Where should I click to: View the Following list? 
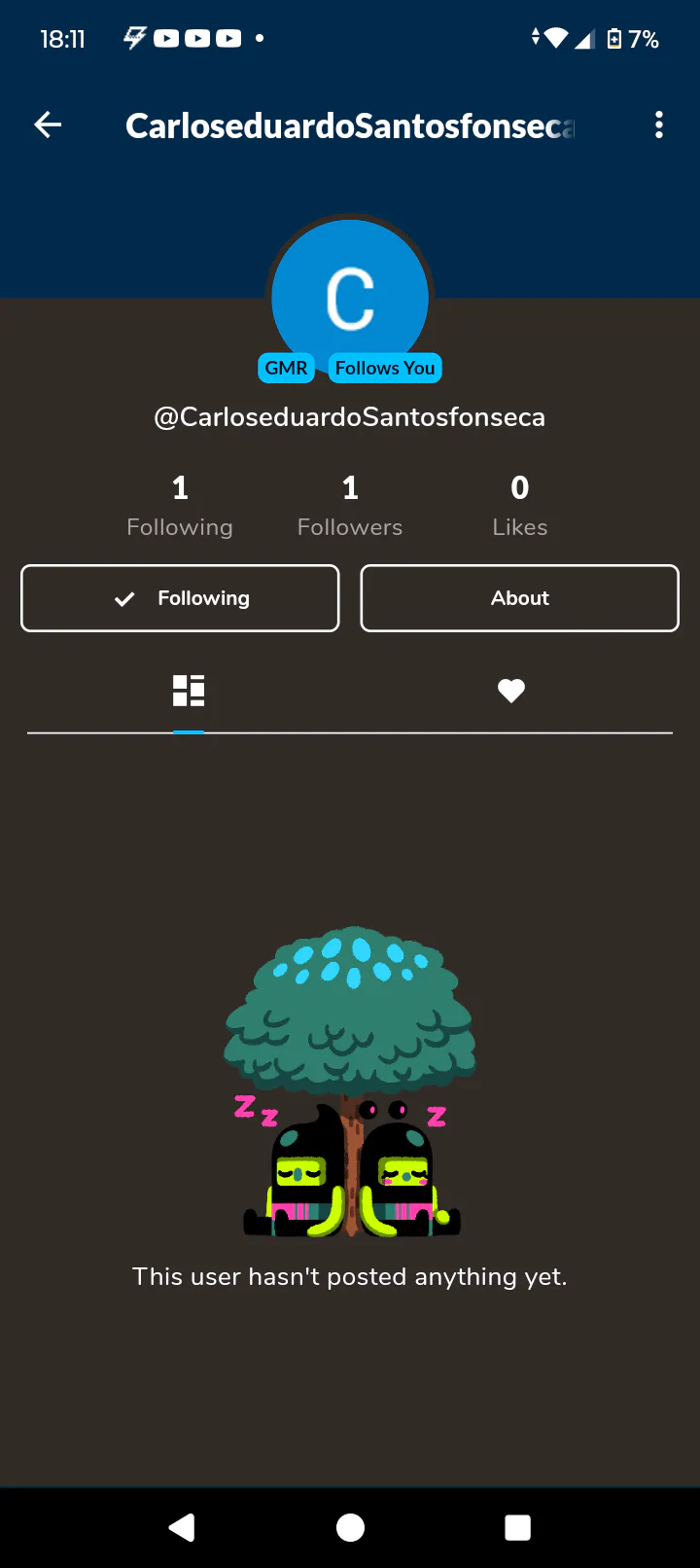click(x=180, y=506)
